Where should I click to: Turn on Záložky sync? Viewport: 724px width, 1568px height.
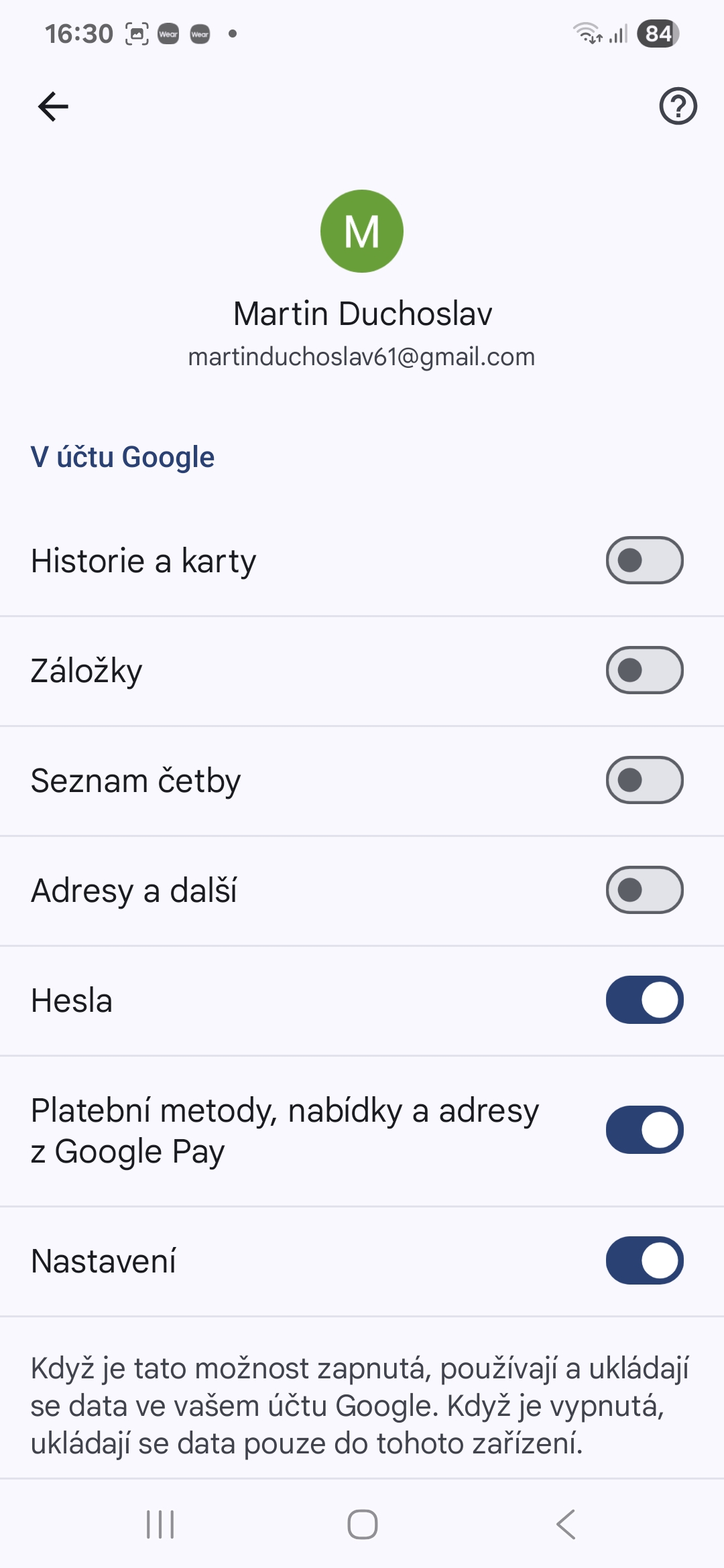coord(645,670)
